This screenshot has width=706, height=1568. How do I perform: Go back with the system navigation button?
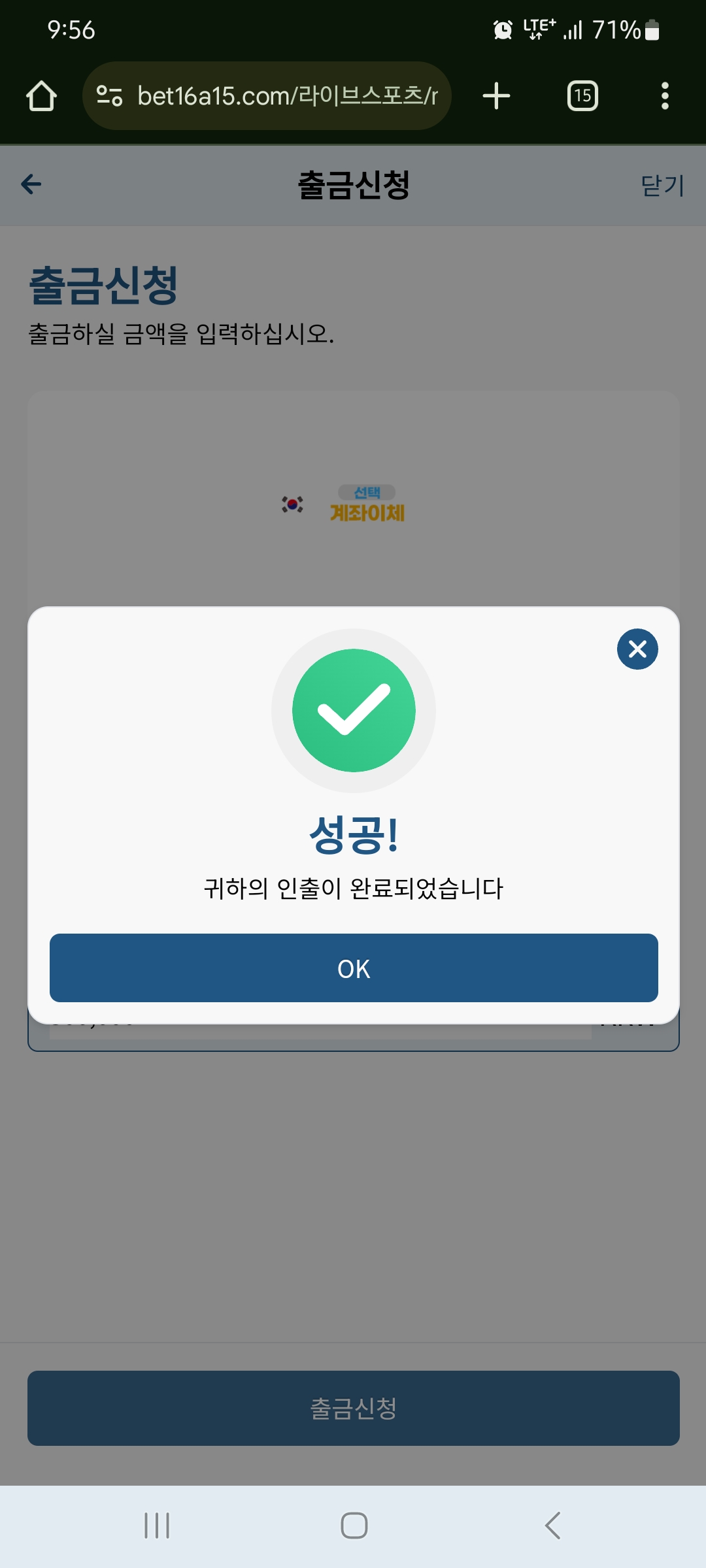tap(552, 1526)
